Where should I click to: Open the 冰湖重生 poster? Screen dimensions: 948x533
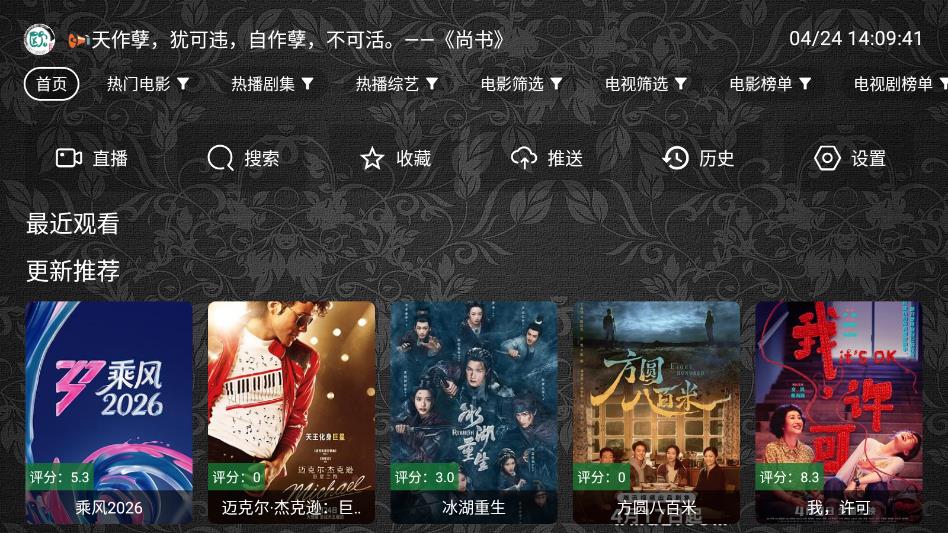tap(474, 412)
